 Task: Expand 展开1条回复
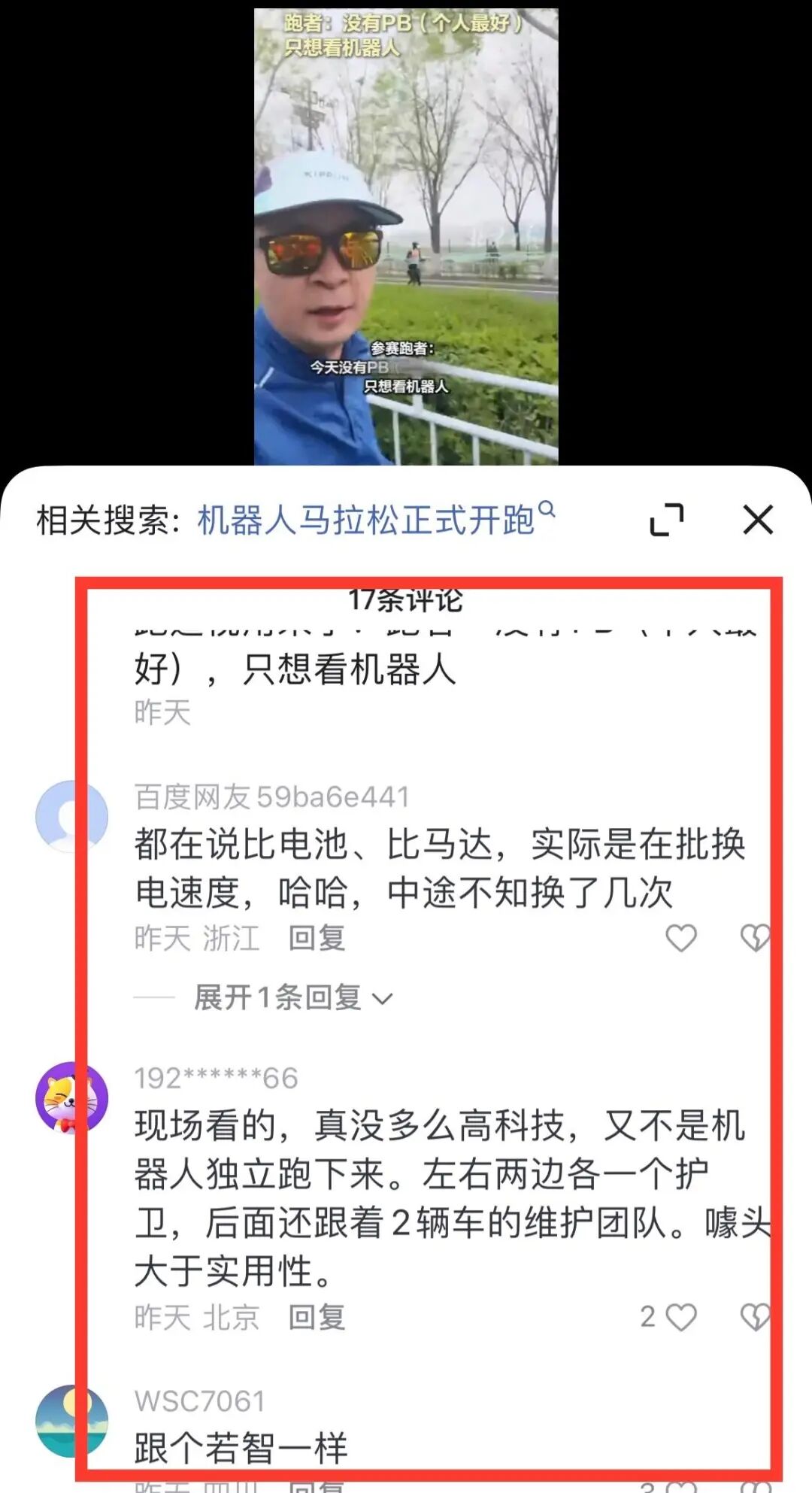click(x=292, y=997)
